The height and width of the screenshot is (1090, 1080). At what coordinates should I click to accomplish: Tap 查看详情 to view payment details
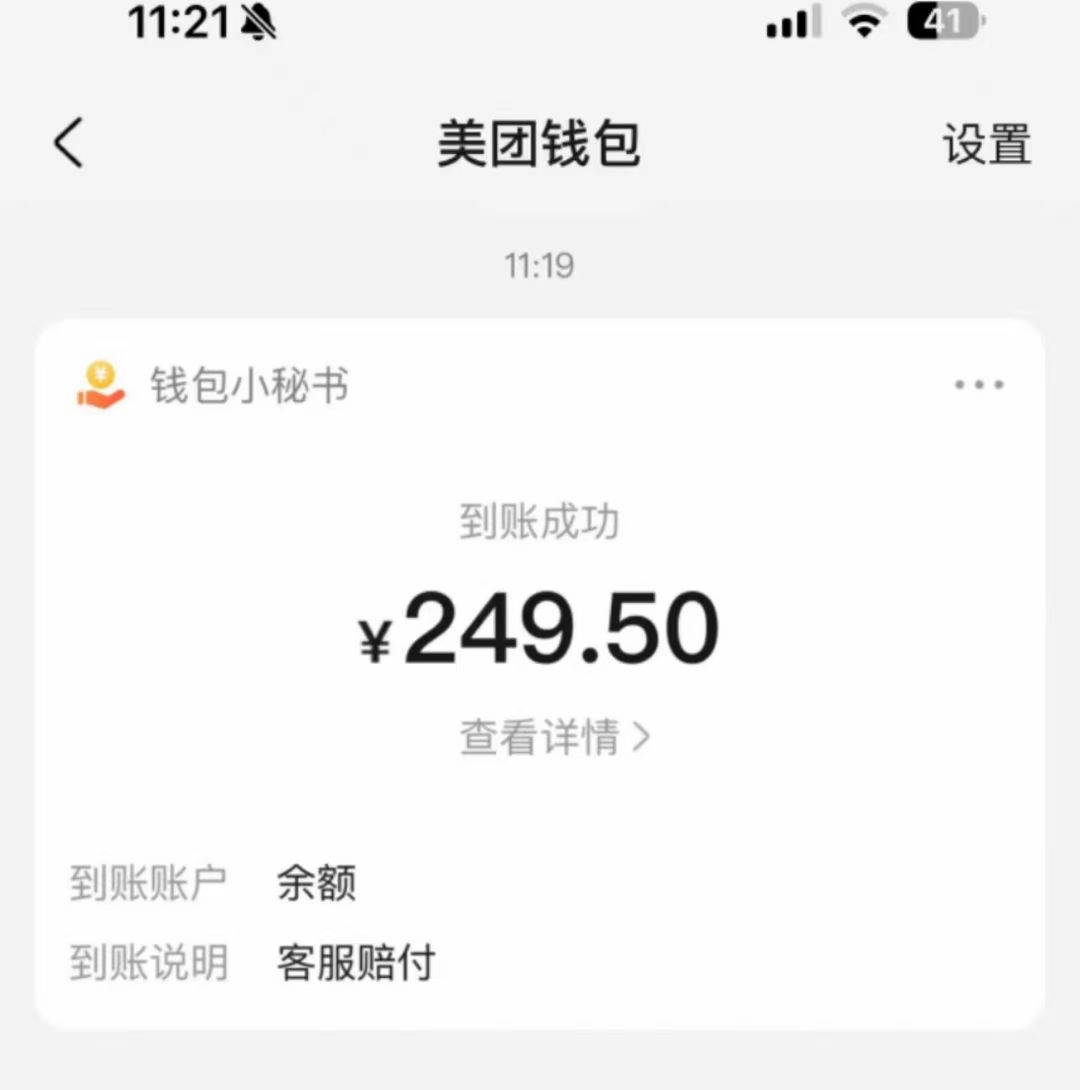(x=554, y=738)
